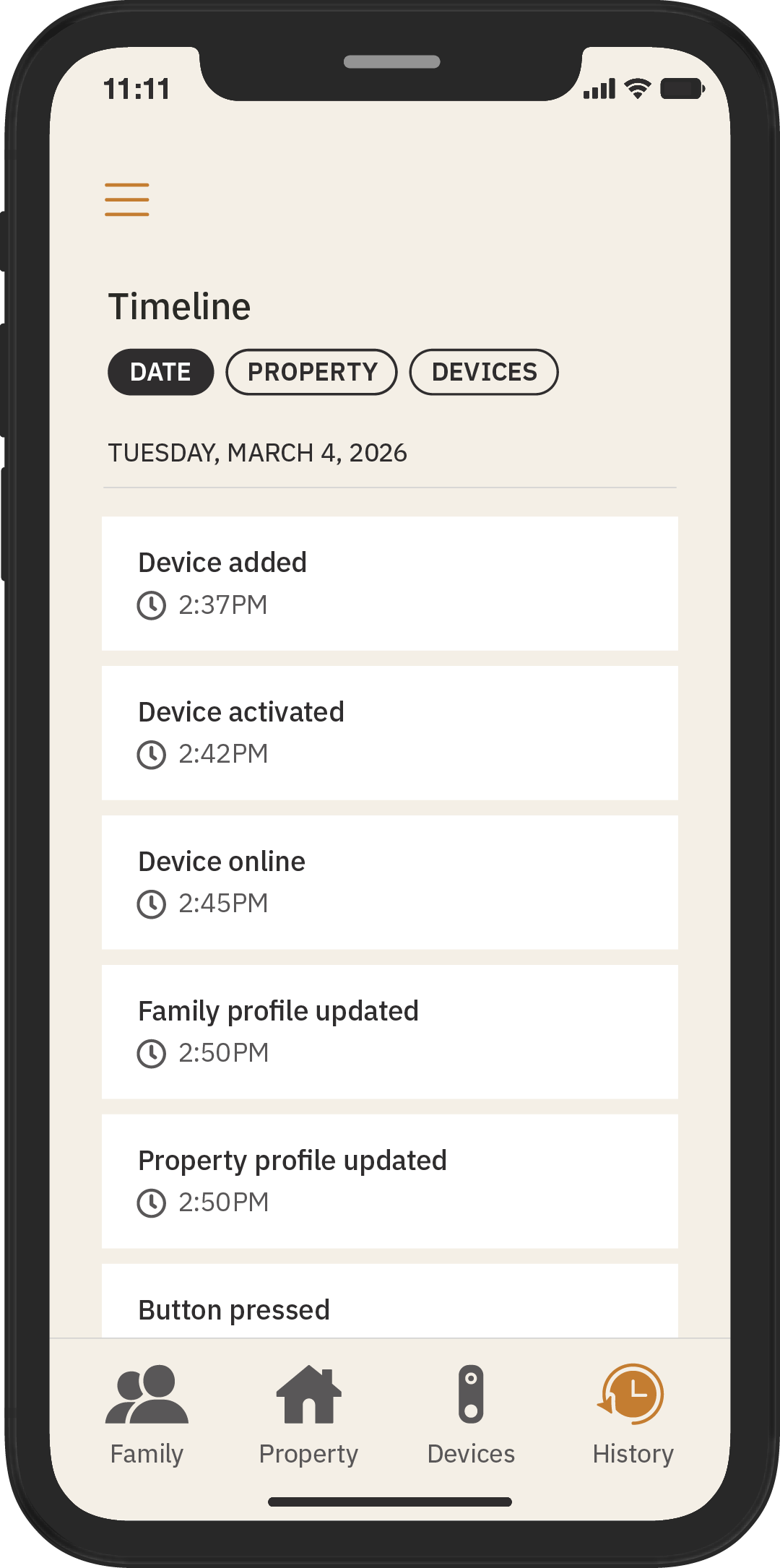Tap the clock icon on the Family profile updated card
This screenshot has height=1568, width=780.
tap(152, 1053)
